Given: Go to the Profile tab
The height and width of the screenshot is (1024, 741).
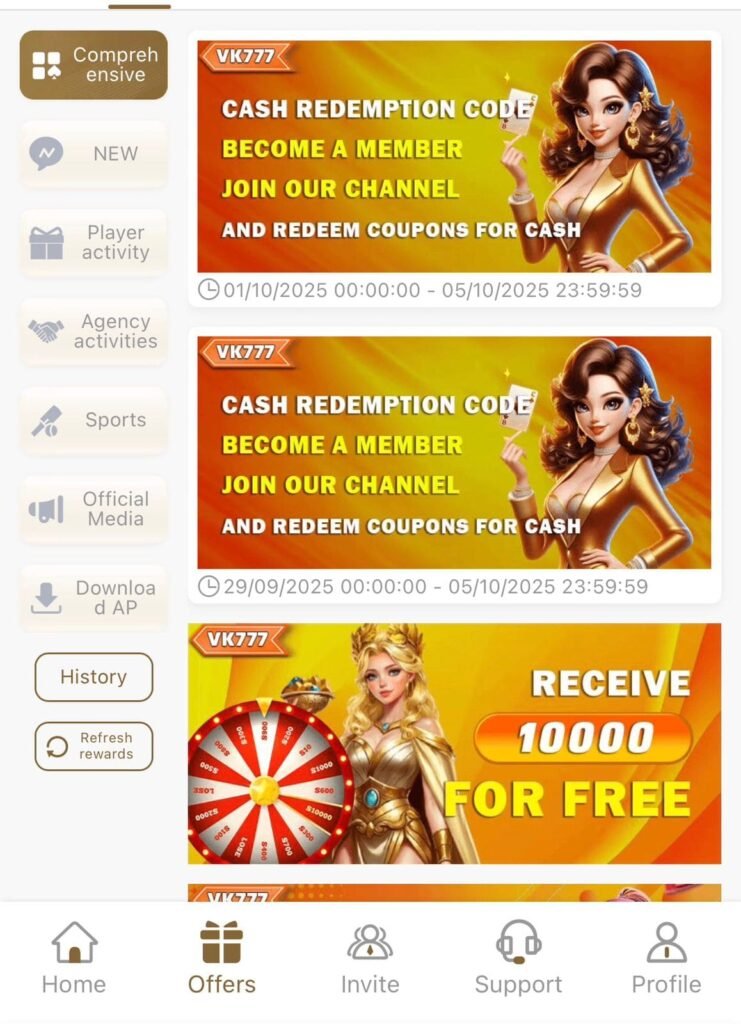Looking at the screenshot, I should click(x=666, y=958).
